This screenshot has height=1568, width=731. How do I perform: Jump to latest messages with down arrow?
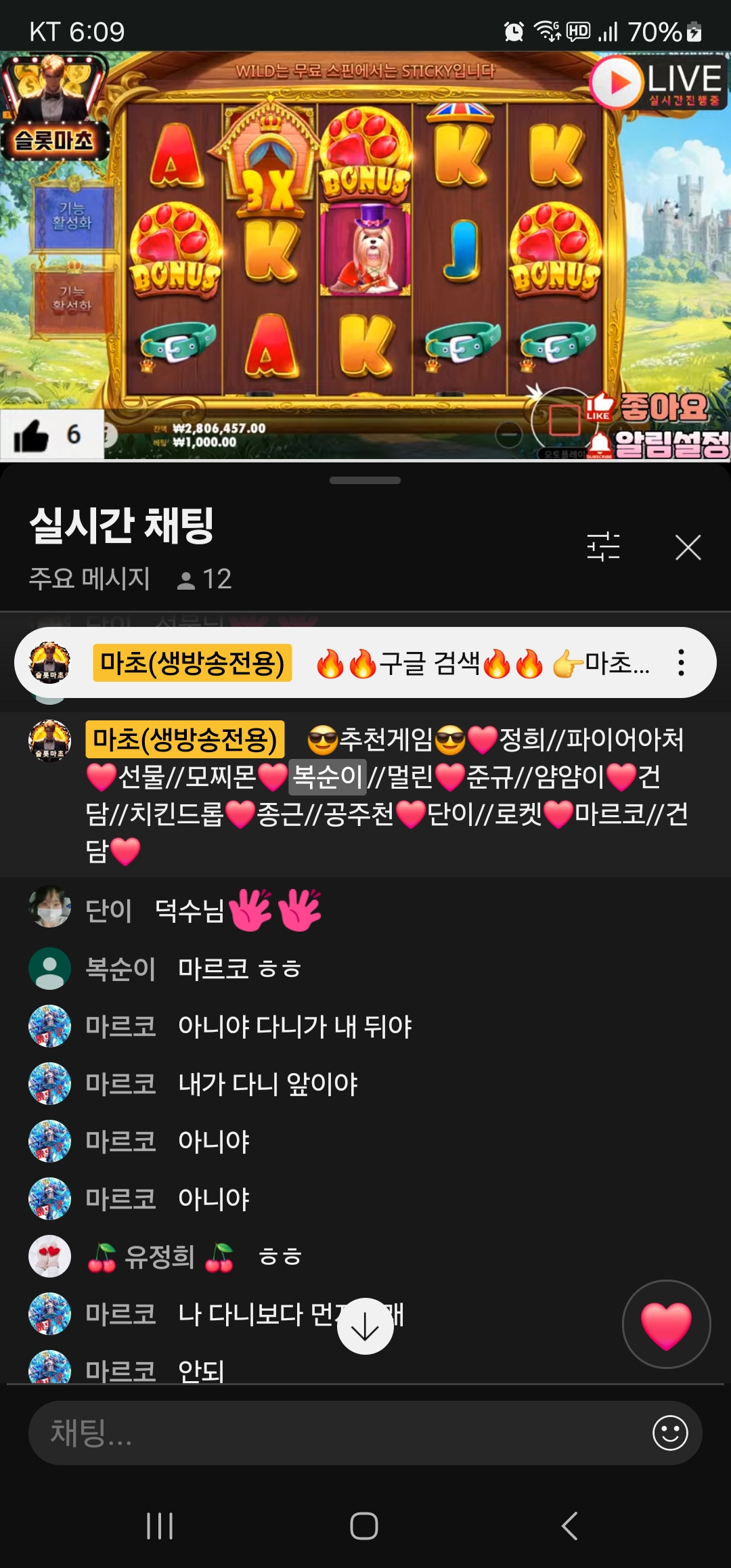pyautogui.click(x=365, y=1326)
